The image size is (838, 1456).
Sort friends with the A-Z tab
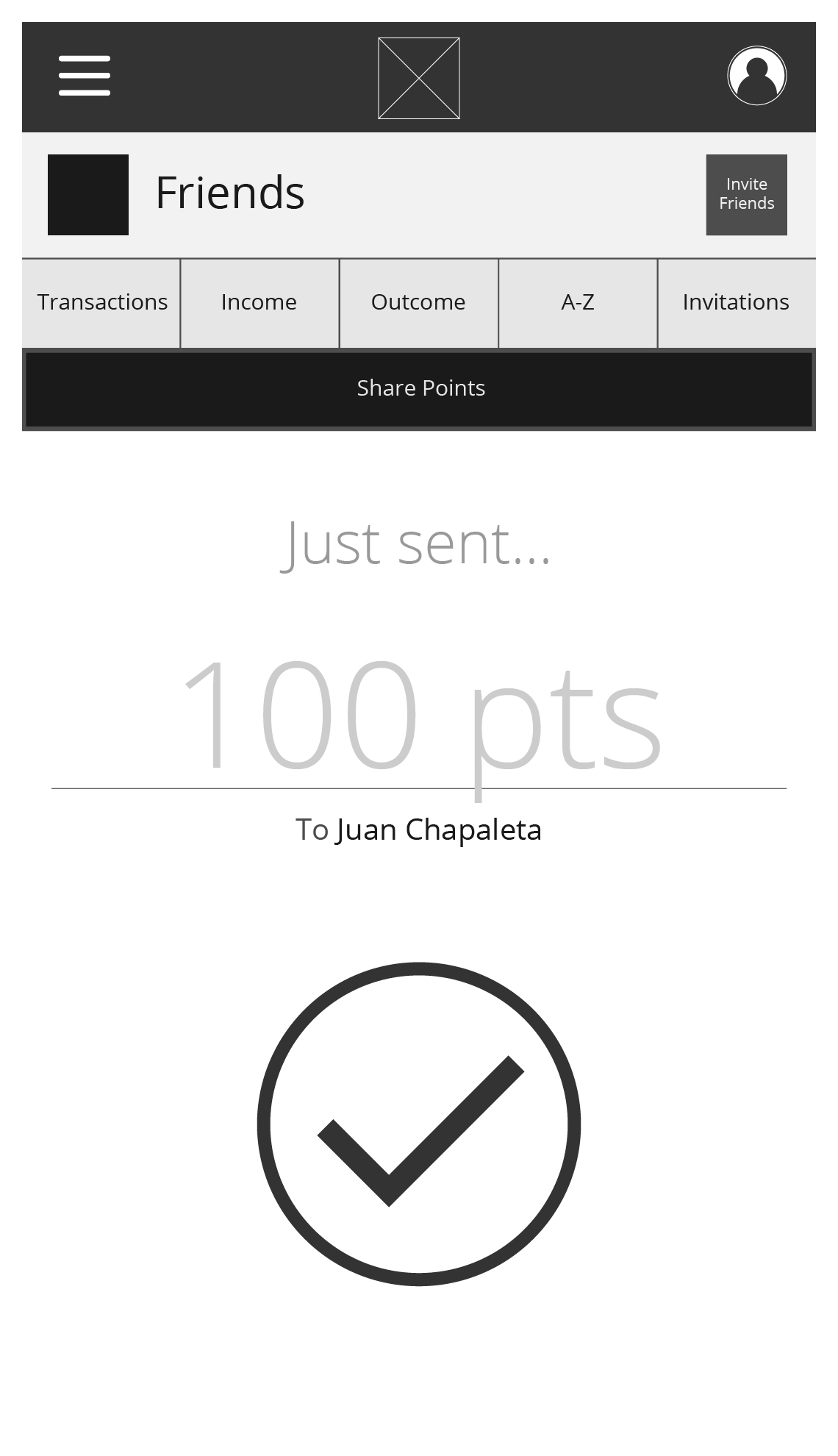[578, 303]
